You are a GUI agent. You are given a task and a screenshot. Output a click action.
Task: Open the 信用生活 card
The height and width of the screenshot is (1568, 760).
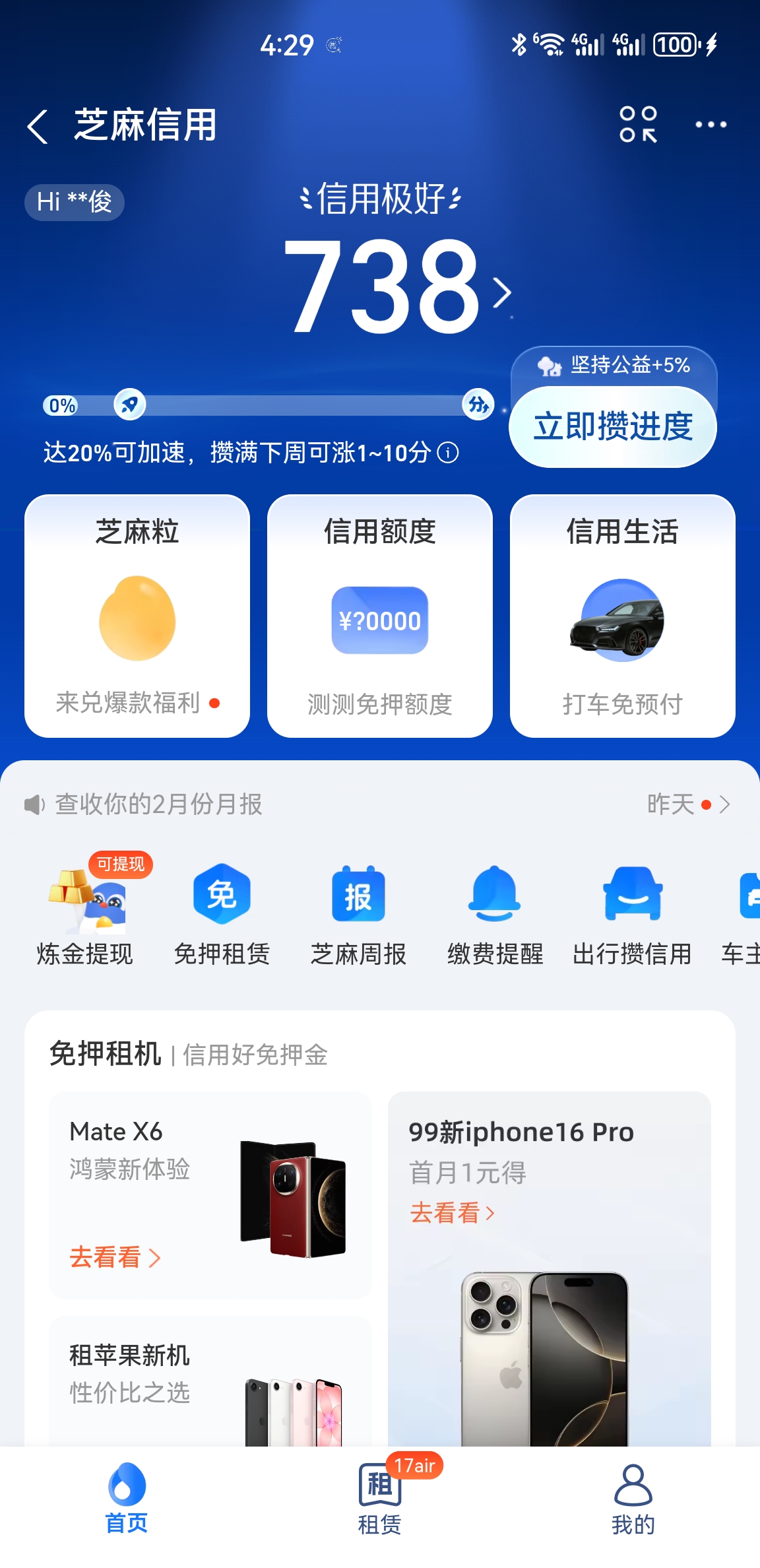[x=622, y=616]
